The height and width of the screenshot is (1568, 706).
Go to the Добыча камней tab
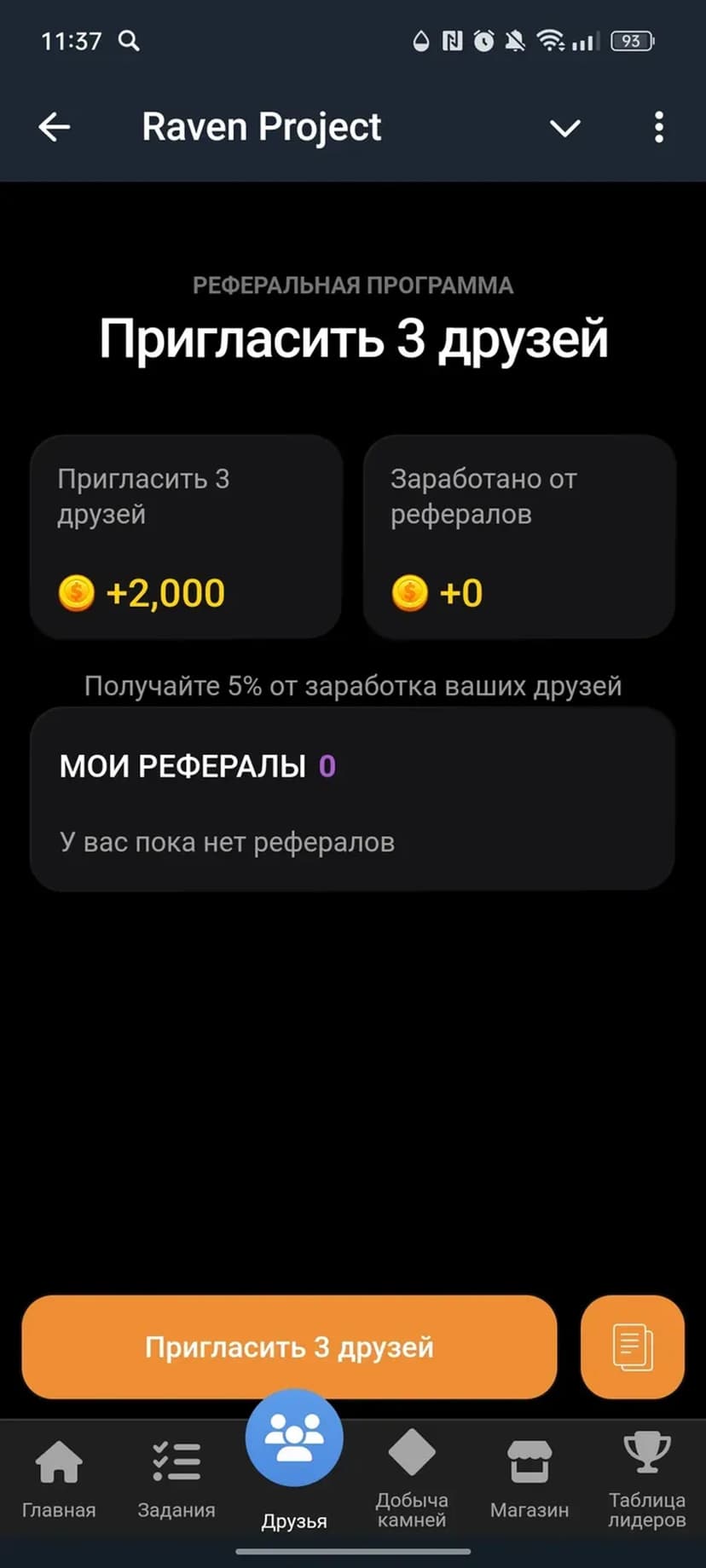[x=412, y=1479]
